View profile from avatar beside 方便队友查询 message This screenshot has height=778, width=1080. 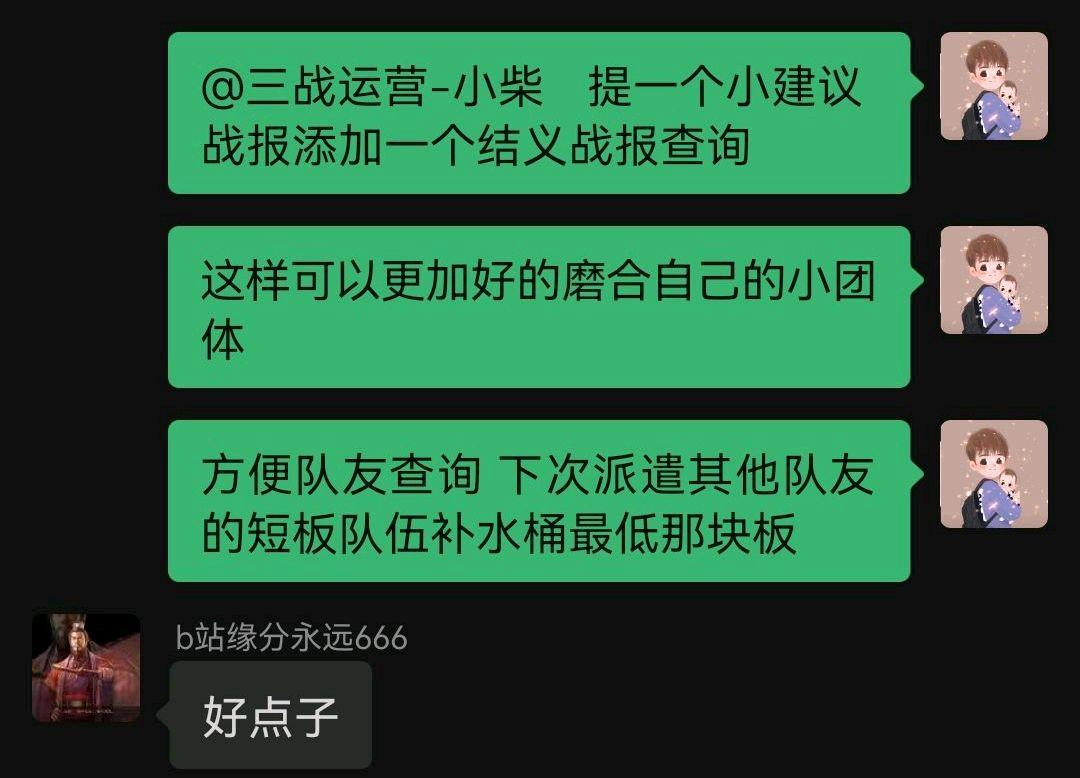(x=994, y=474)
